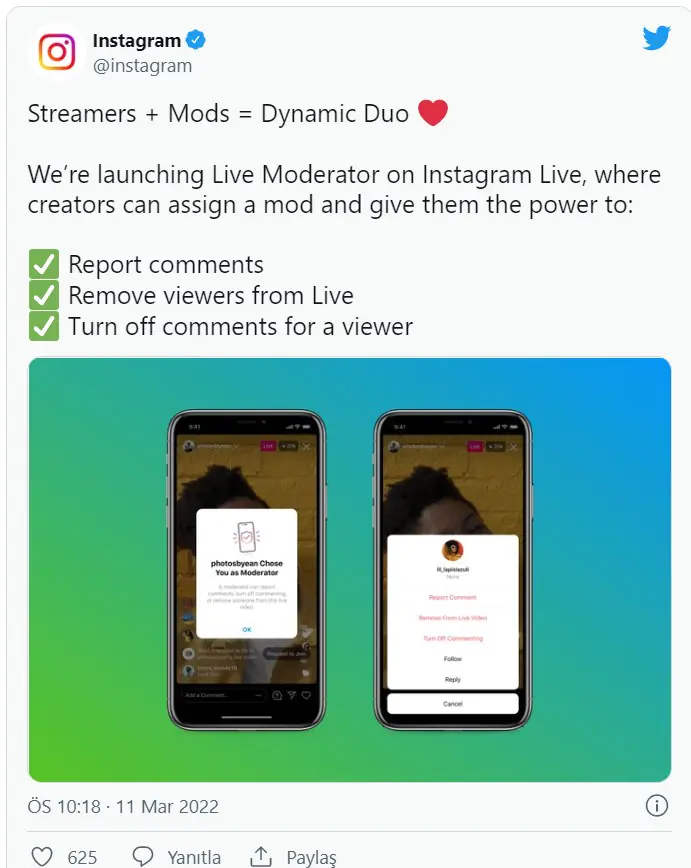Screen dimensions: 691x868
Task: Open the 11 Mar 2022 timestamp link
Action: coord(124,806)
